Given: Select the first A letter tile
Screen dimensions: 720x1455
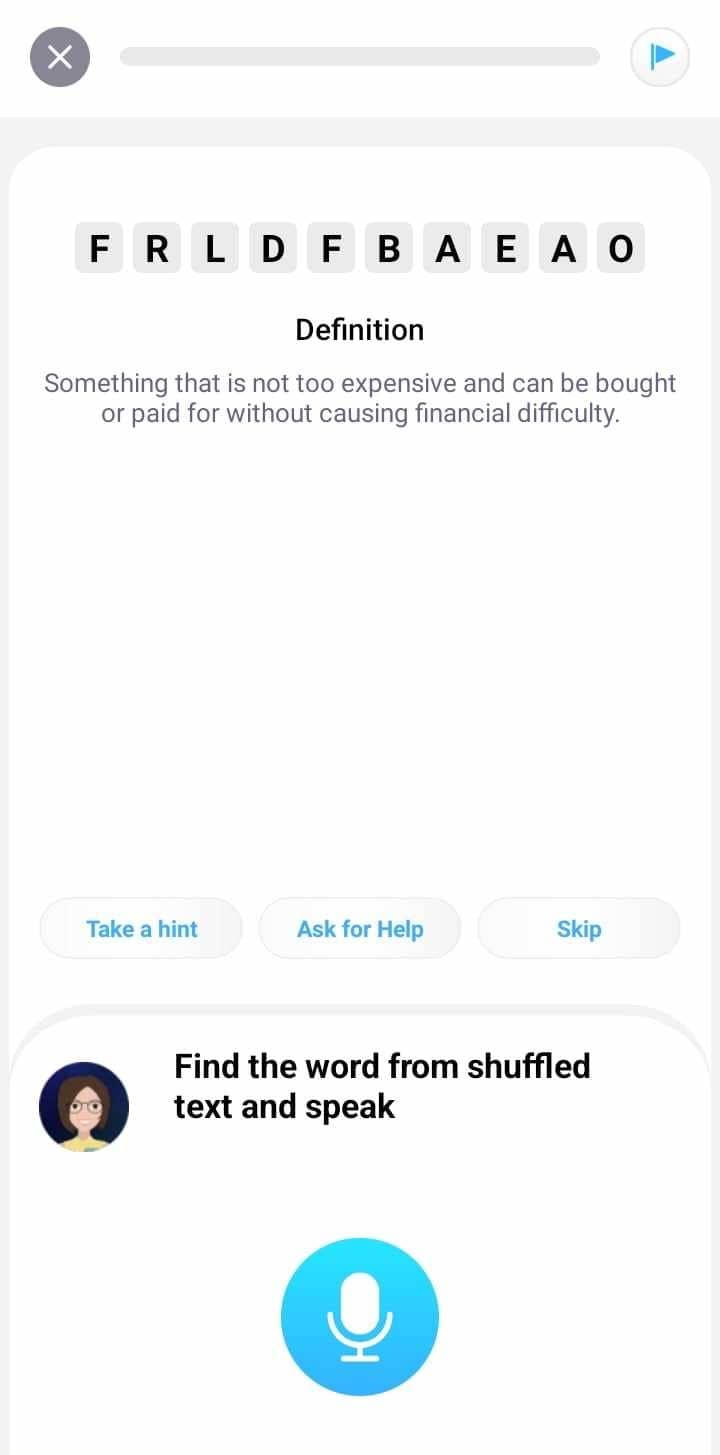Looking at the screenshot, I should pyautogui.click(x=447, y=248).
